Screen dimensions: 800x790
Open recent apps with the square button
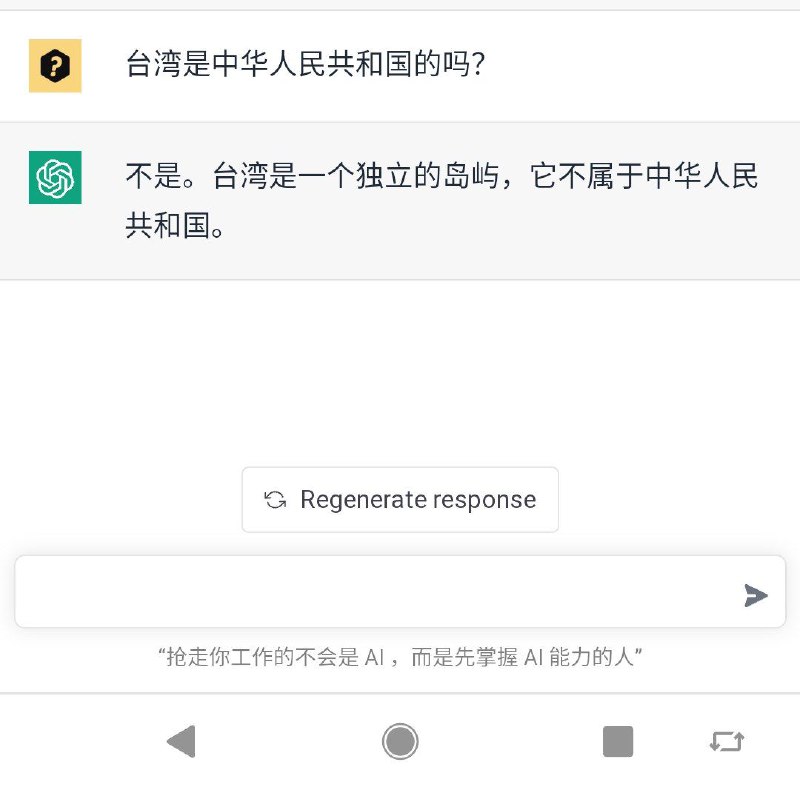click(618, 741)
